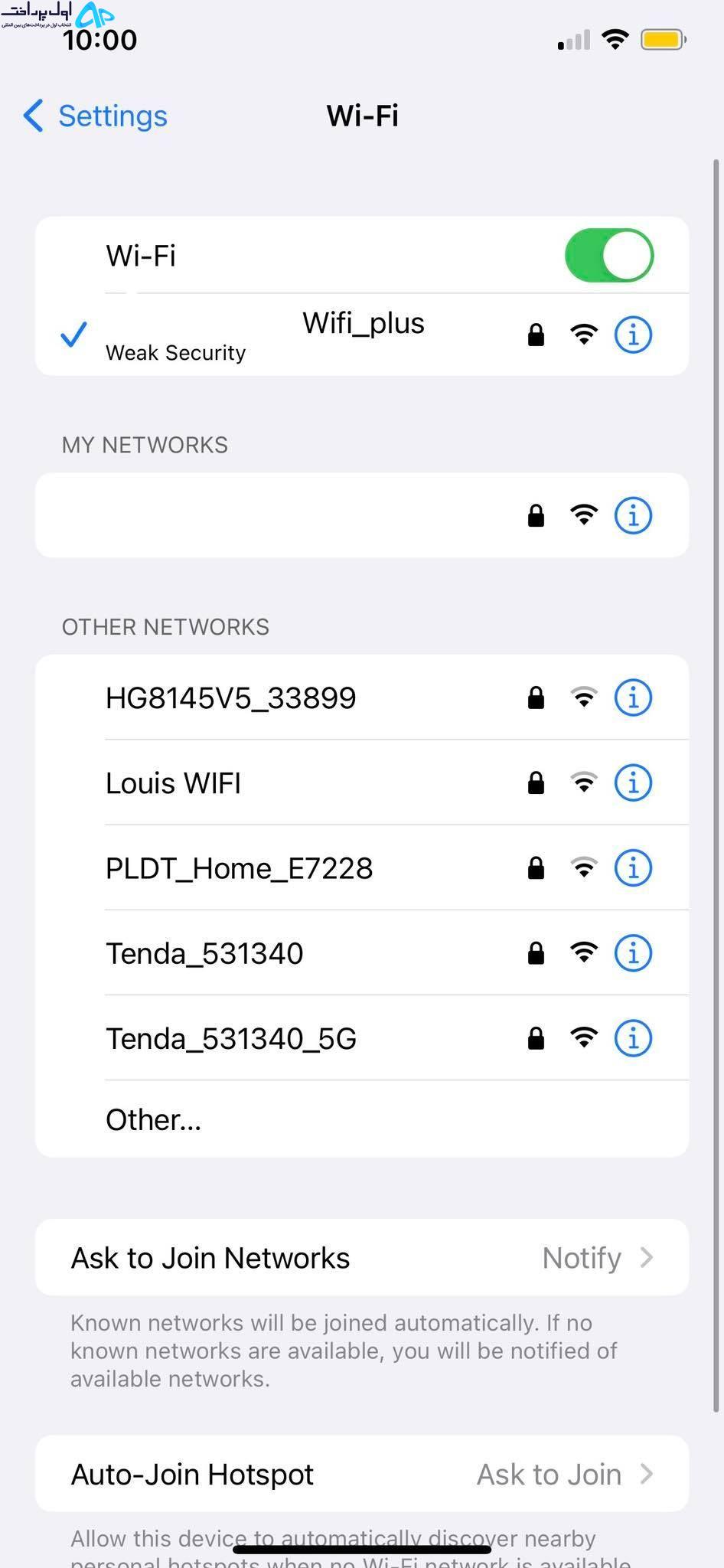The image size is (724, 1568).
Task: Open info icon for HG8145V5_33899
Action: pos(633,697)
